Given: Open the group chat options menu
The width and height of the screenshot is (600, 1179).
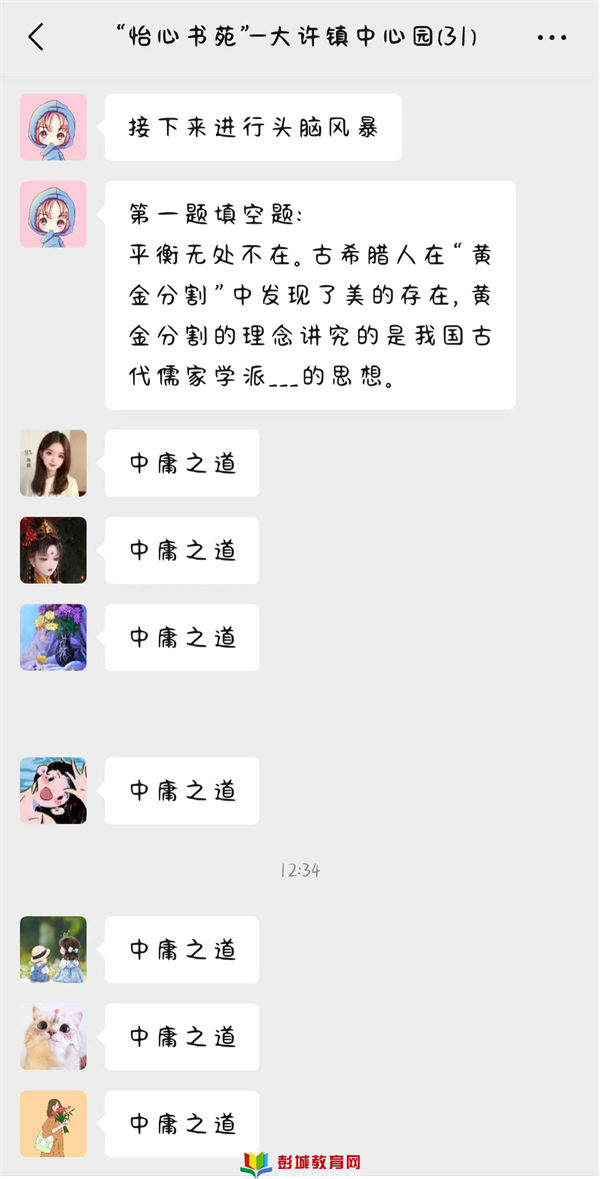Looking at the screenshot, I should [551, 38].
